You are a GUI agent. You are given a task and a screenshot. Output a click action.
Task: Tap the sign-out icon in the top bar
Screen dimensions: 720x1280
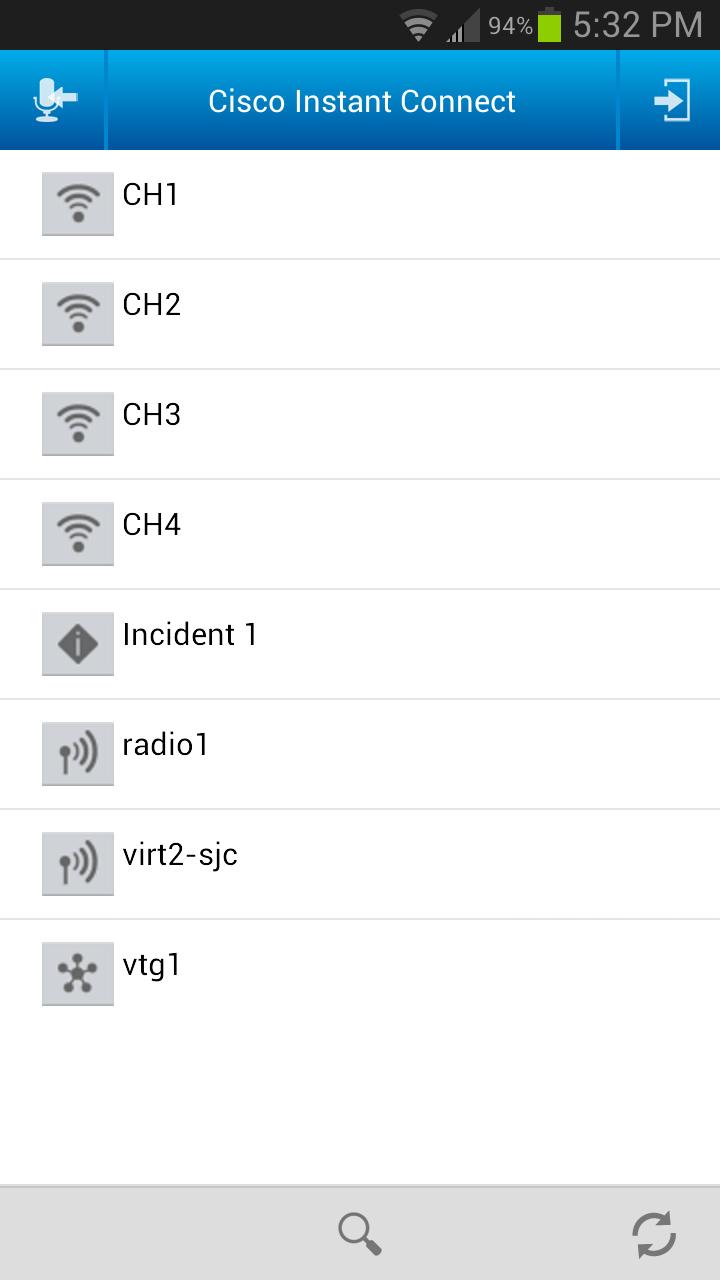671,100
